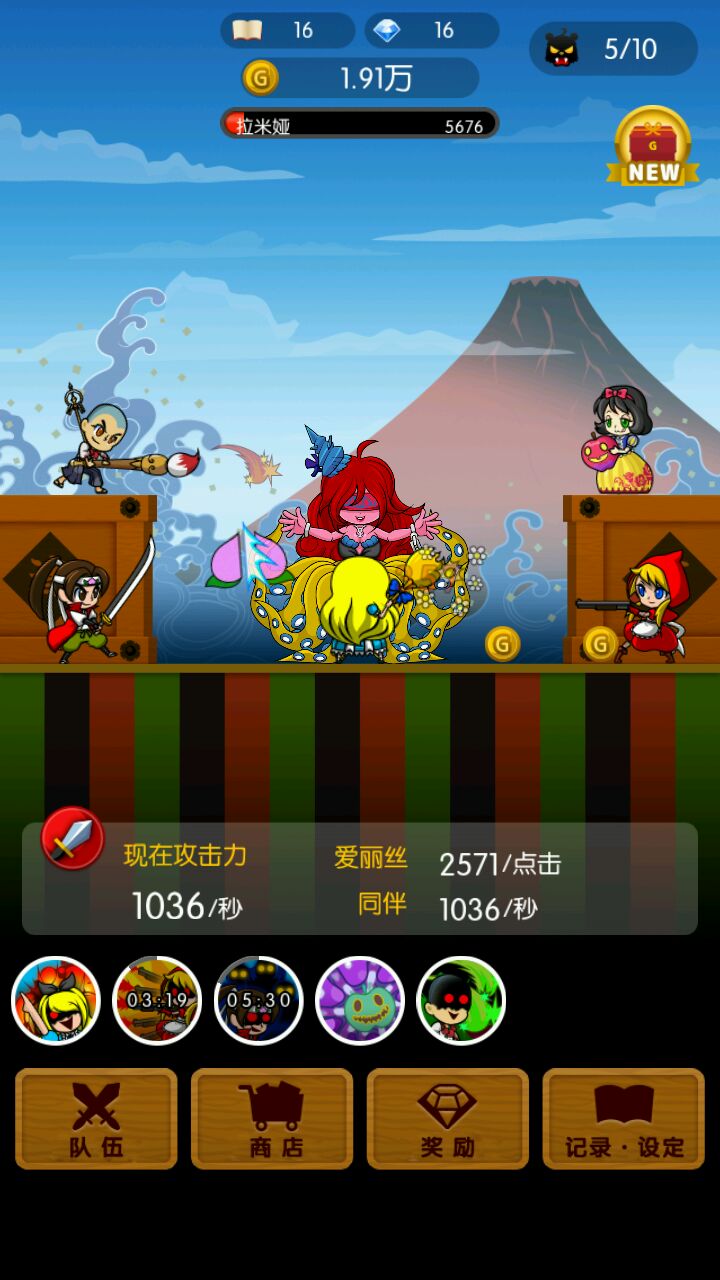This screenshot has height=1280, width=720.
Task: Tap the skill with 05:30 cooldown
Action: point(259,1000)
